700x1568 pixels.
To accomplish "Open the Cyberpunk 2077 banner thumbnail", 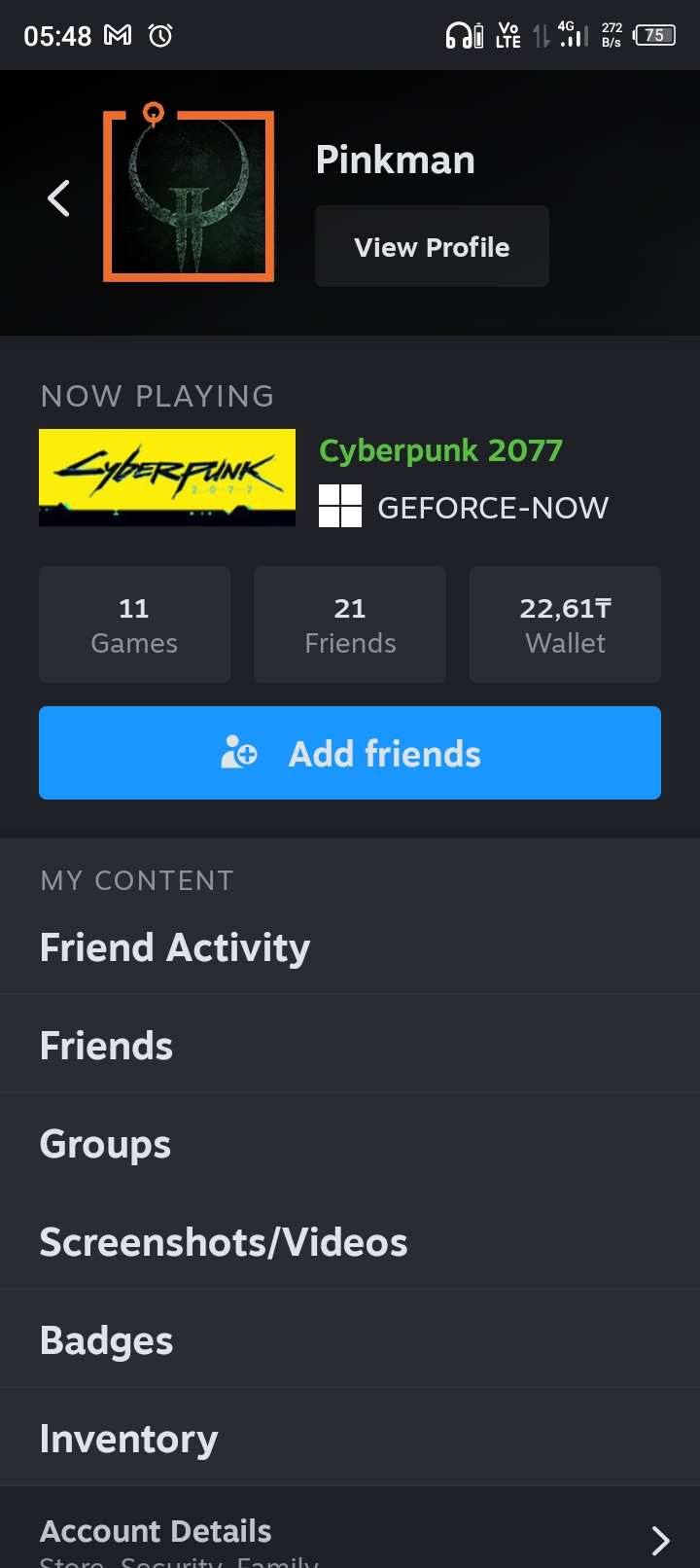I will click(x=166, y=477).
